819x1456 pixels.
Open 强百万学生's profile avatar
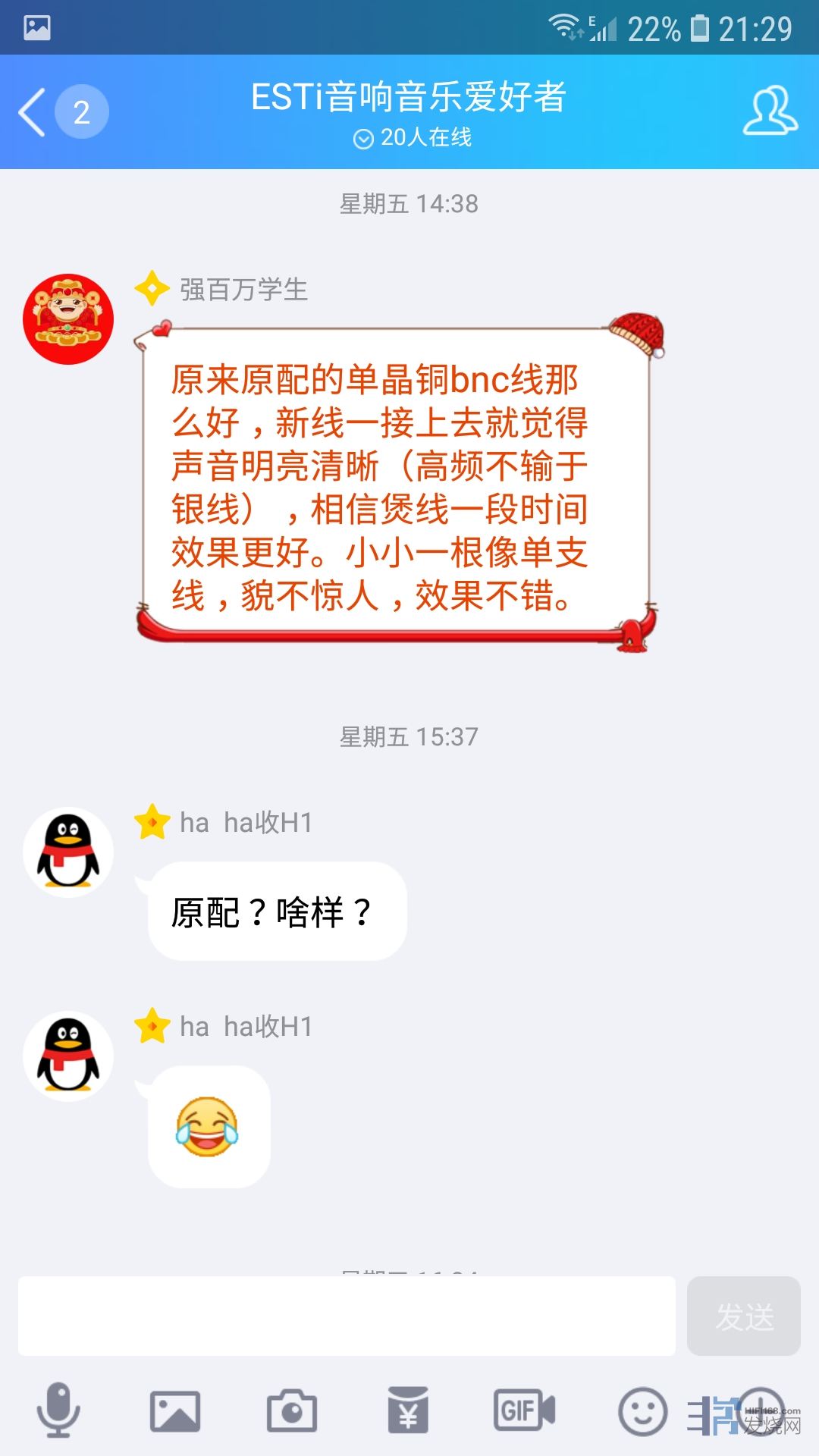68,319
